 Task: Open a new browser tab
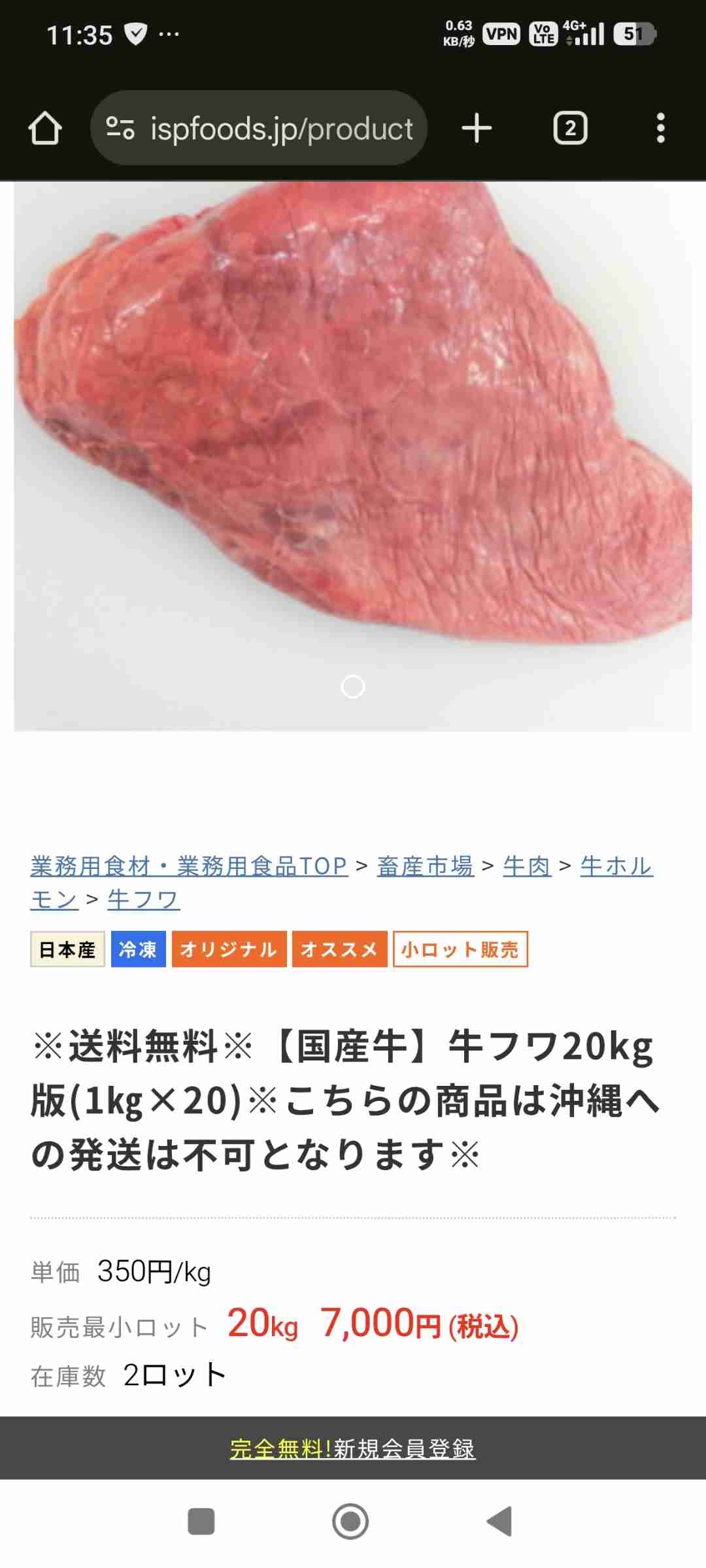click(x=477, y=128)
